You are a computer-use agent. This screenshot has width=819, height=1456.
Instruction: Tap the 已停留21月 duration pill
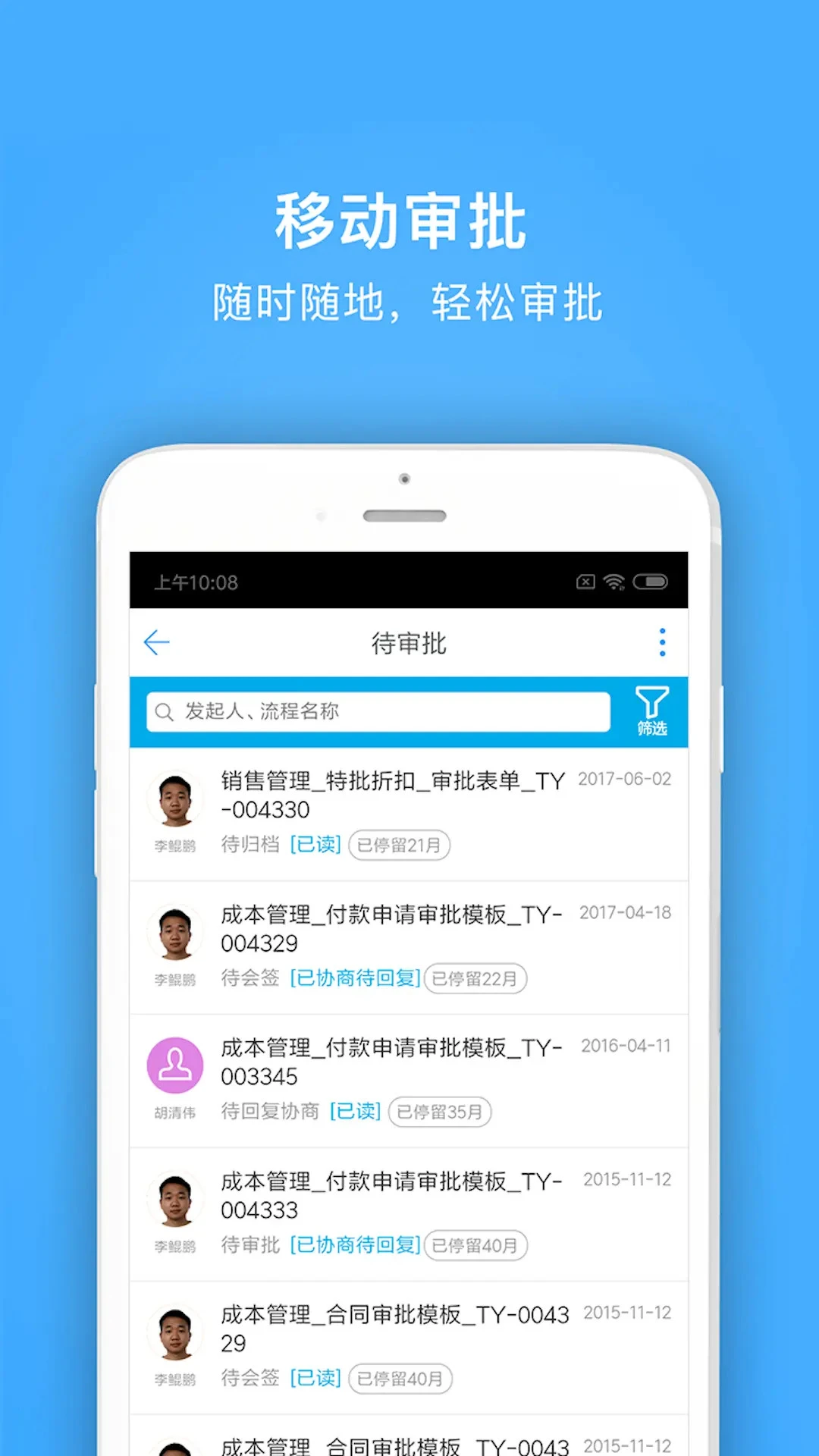[x=401, y=845]
